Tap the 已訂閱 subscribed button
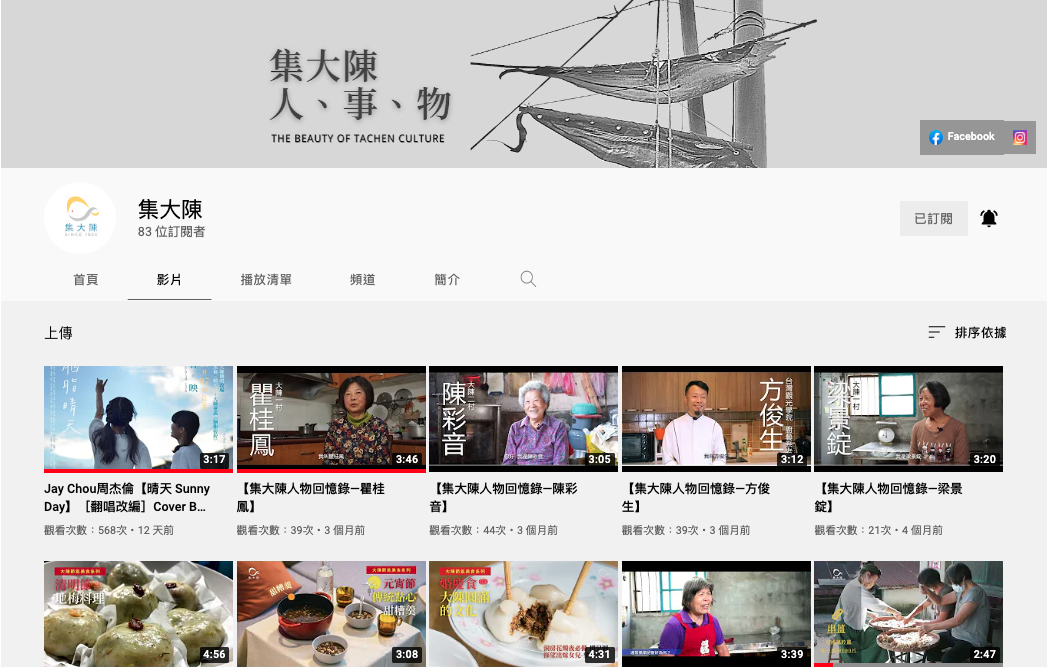This screenshot has height=667, width=1047. (x=933, y=218)
